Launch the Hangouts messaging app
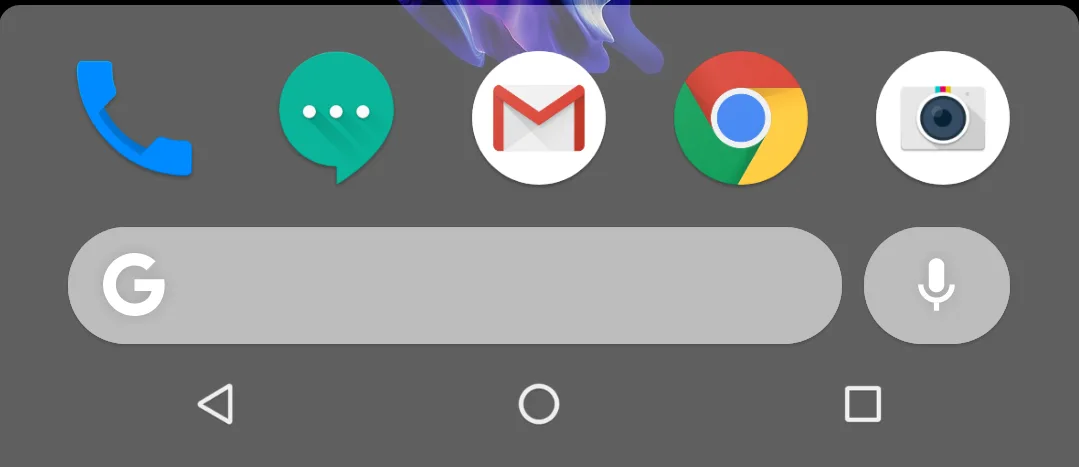The width and height of the screenshot is (1079, 467). click(x=337, y=116)
